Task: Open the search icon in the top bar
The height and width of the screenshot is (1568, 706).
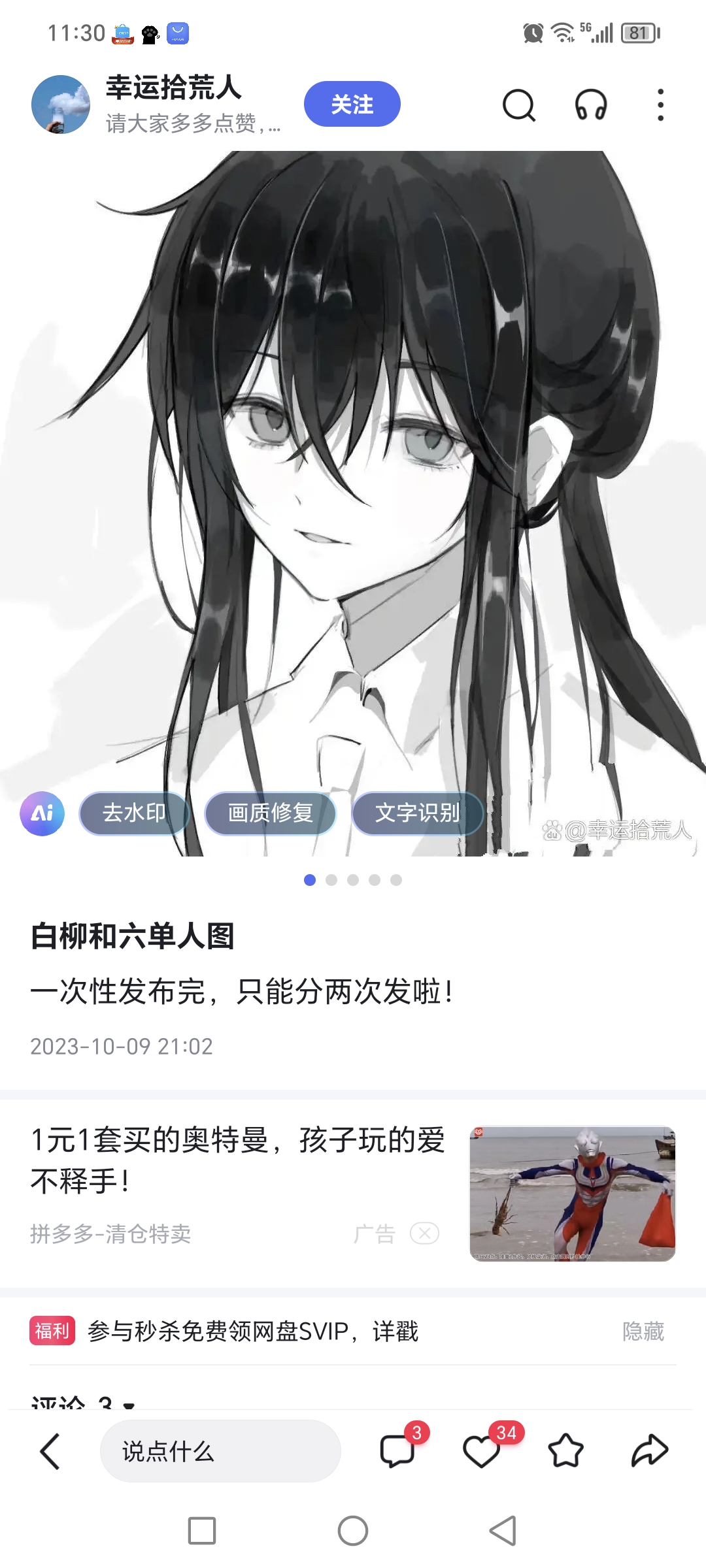Action: (x=519, y=105)
